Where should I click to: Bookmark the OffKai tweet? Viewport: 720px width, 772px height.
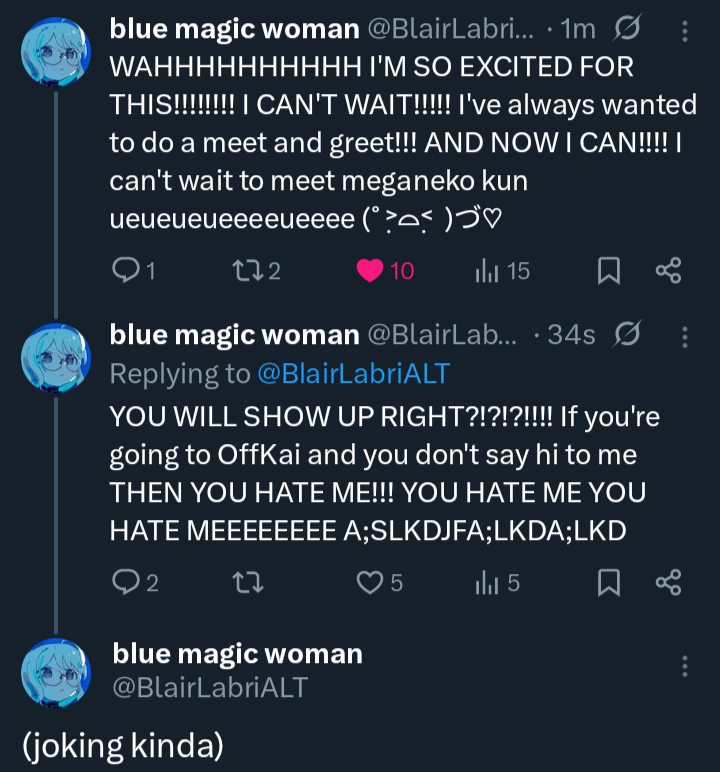point(609,582)
